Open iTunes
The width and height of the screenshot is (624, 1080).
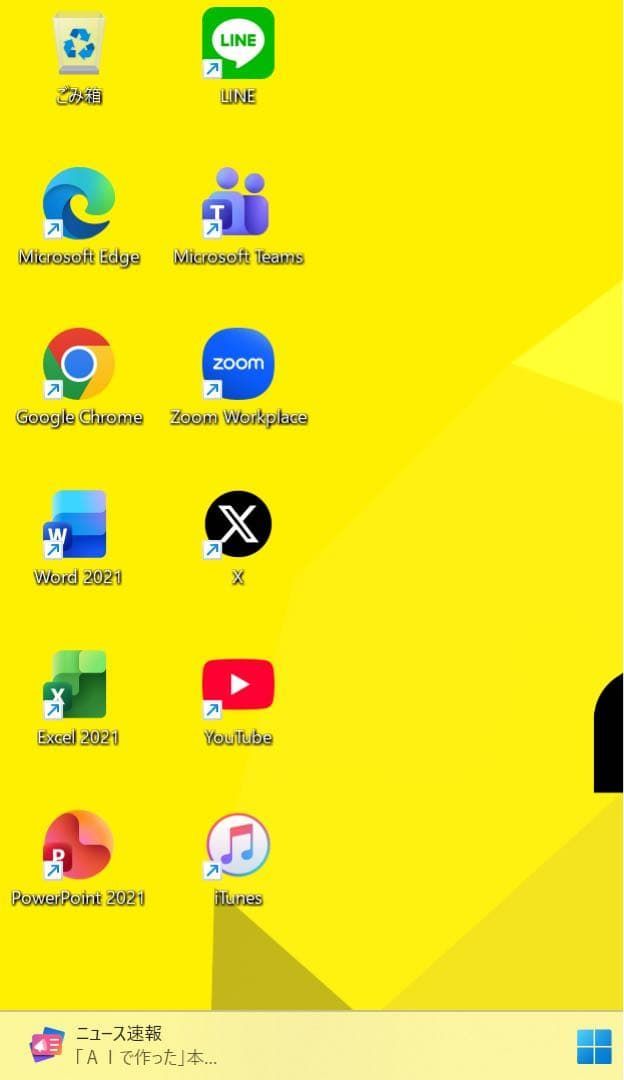[238, 845]
